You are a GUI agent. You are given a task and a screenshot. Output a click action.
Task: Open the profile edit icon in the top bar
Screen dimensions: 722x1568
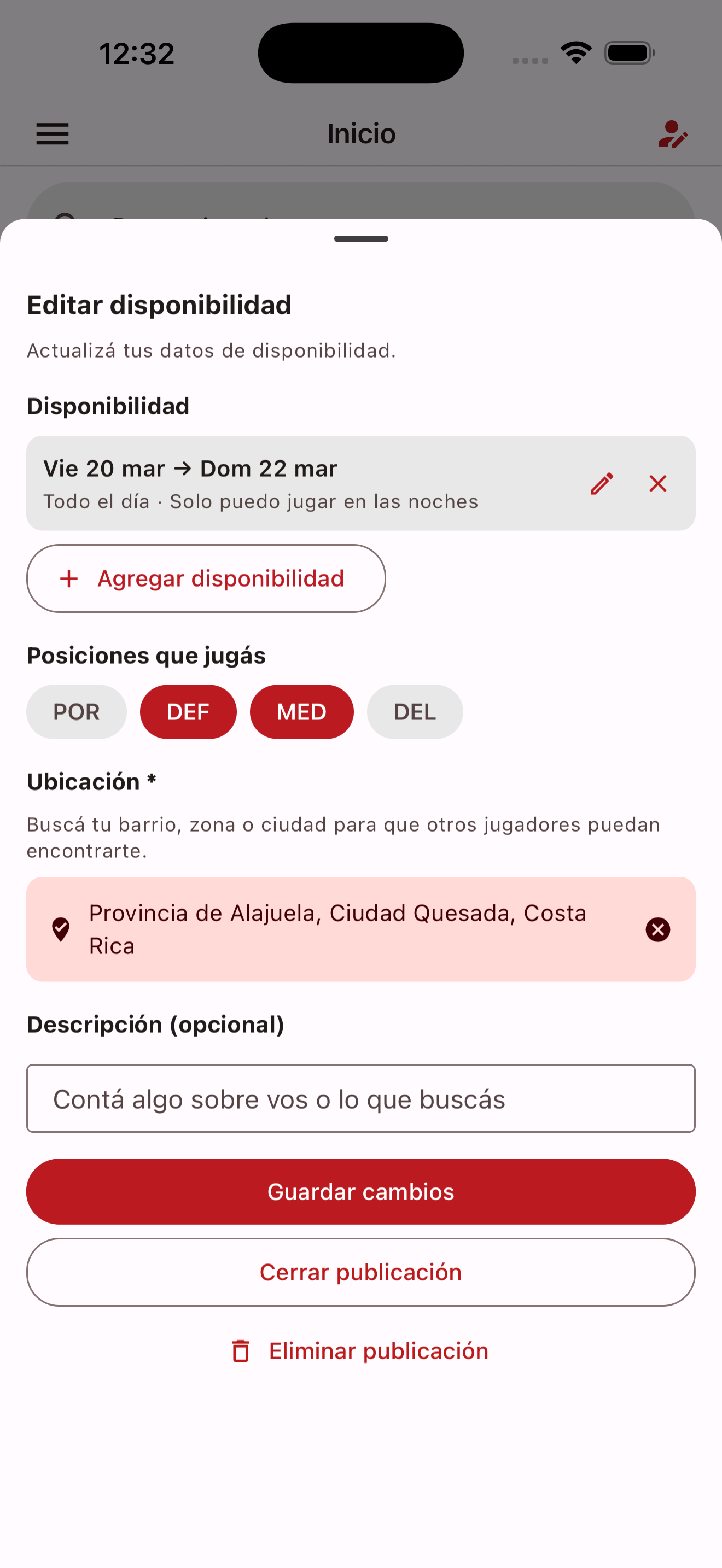pyautogui.click(x=673, y=133)
